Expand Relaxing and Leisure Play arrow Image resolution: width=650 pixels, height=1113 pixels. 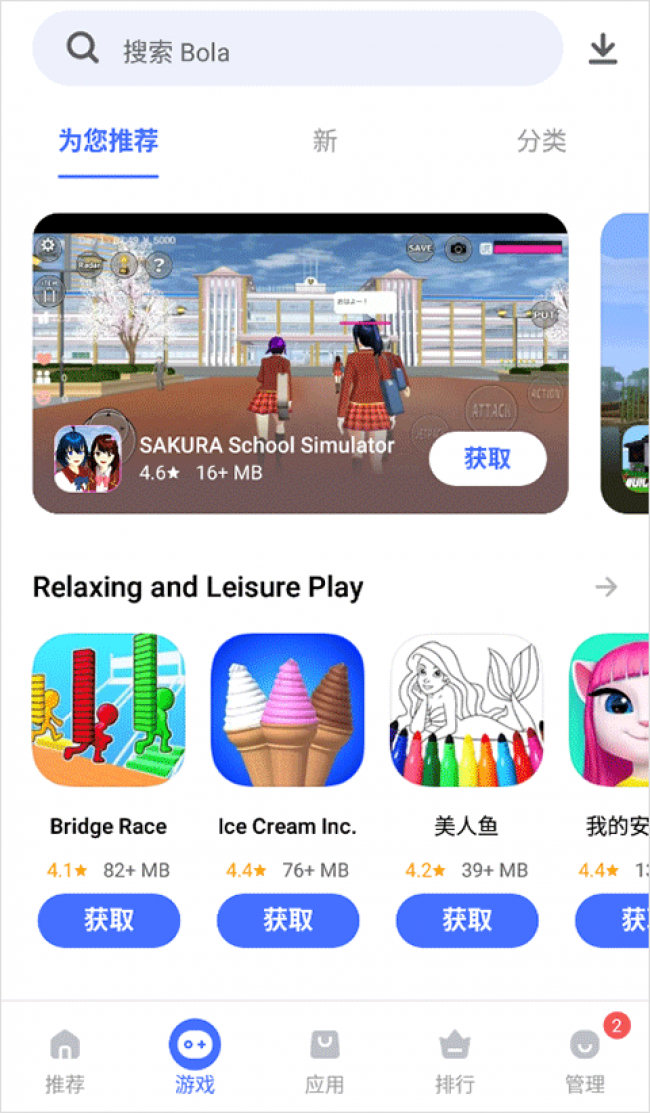pos(606,587)
